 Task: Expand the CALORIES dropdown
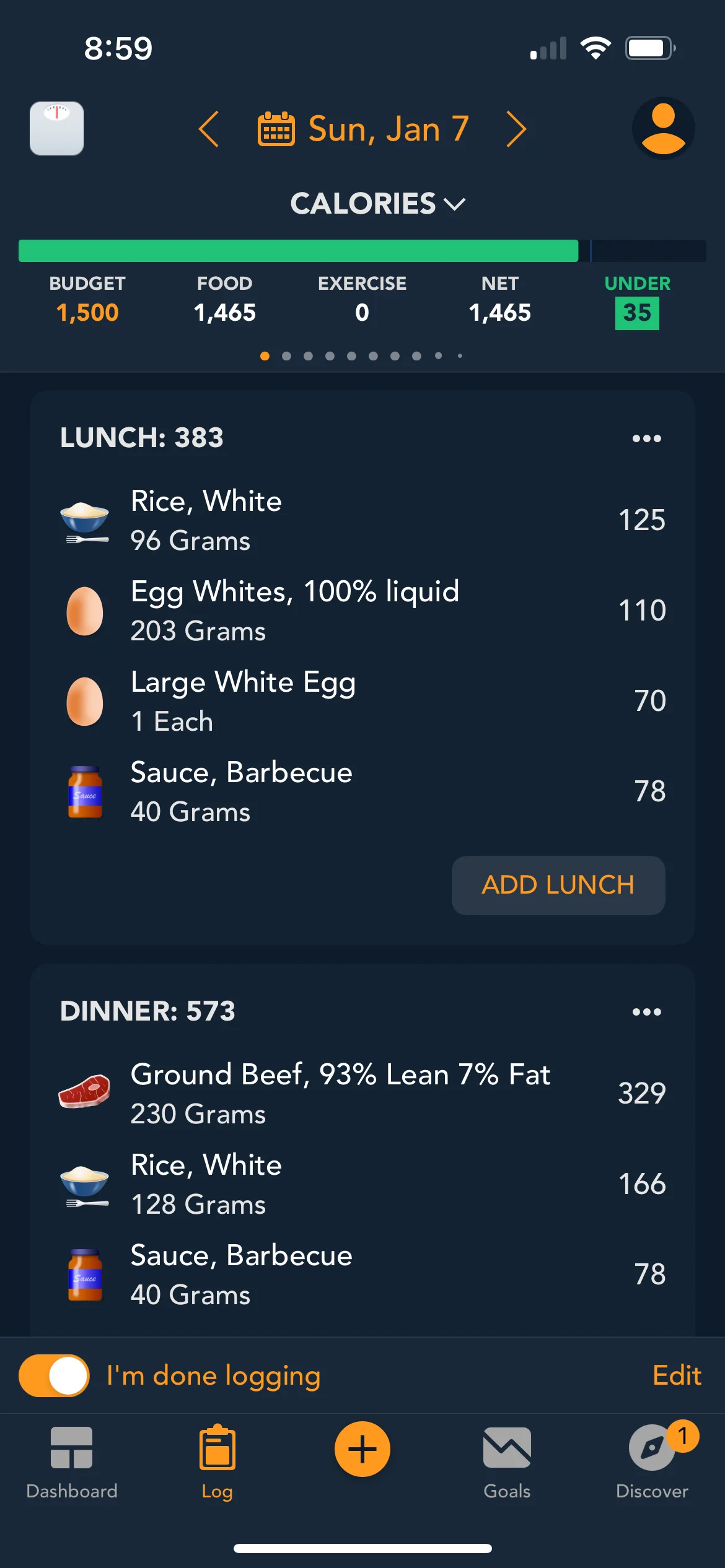click(377, 204)
